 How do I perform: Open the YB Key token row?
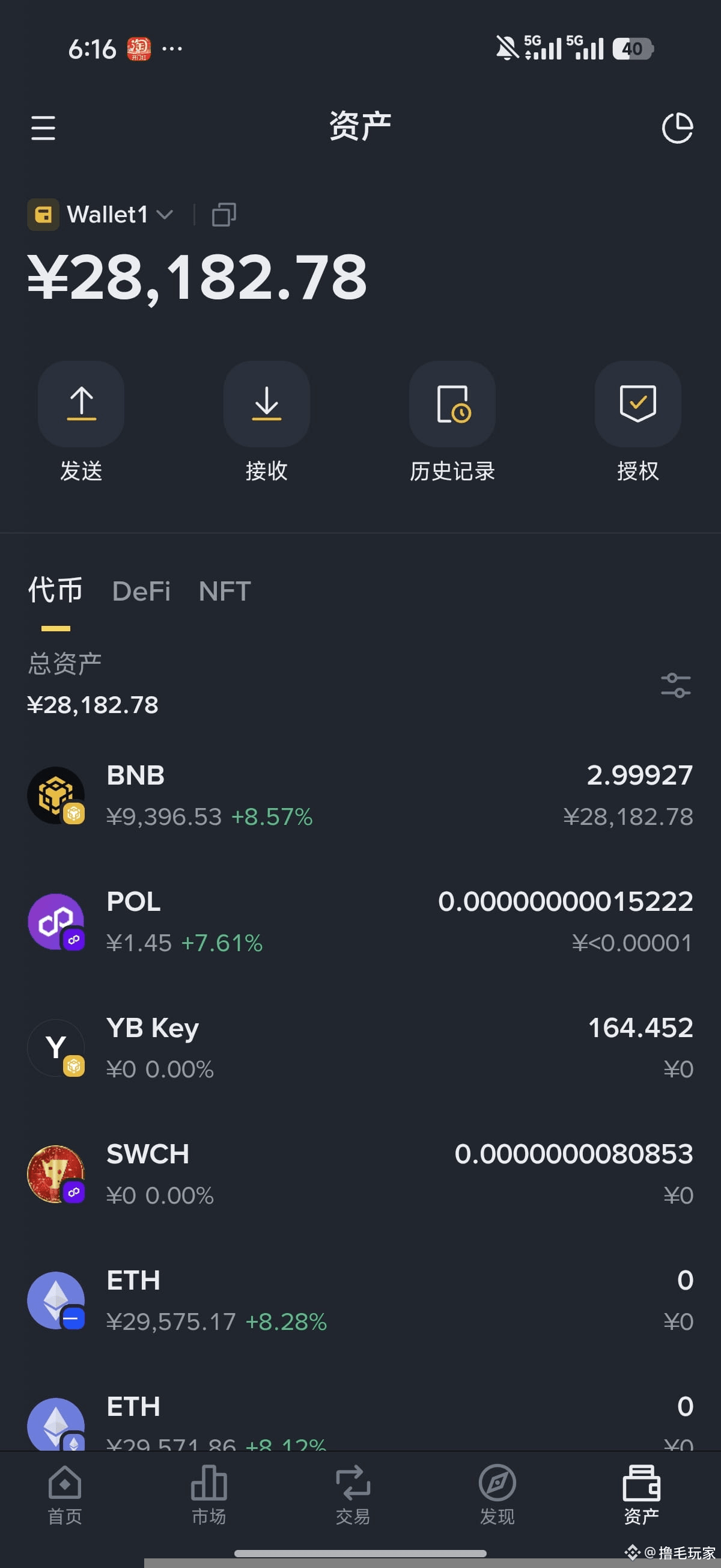pos(360,1047)
